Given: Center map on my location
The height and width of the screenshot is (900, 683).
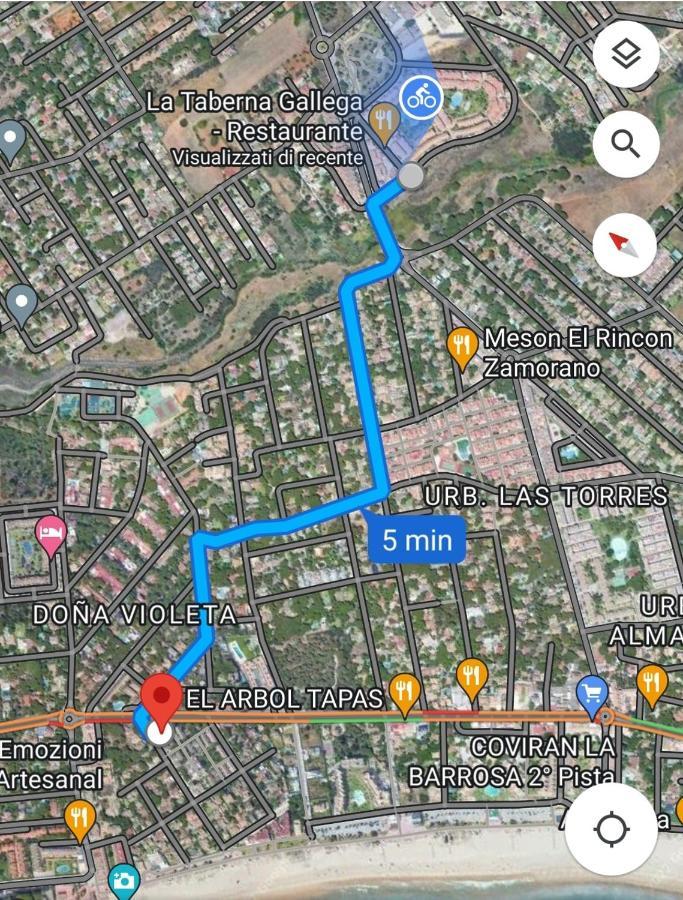Looking at the screenshot, I should [611, 829].
